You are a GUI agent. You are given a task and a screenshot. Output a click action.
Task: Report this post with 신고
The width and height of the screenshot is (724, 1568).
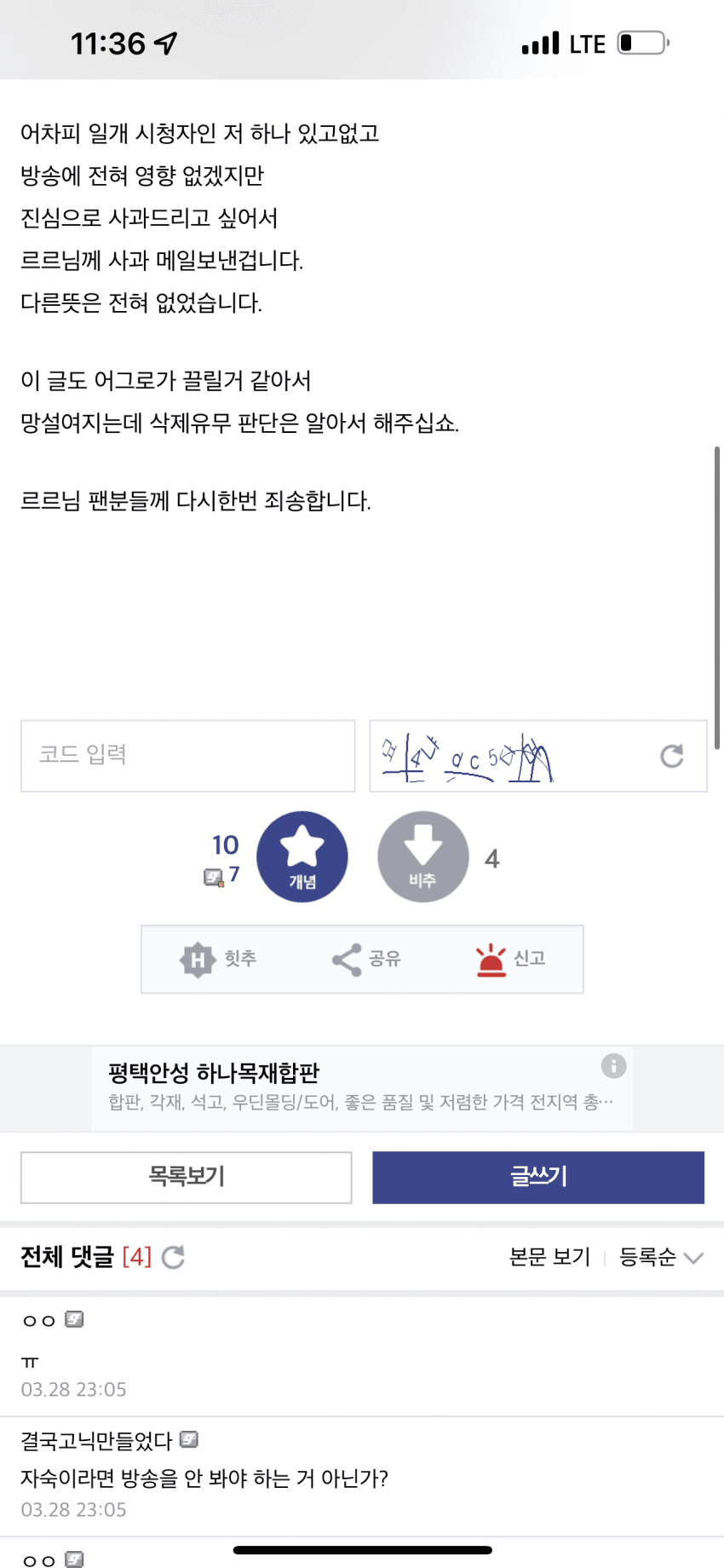pyautogui.click(x=510, y=960)
